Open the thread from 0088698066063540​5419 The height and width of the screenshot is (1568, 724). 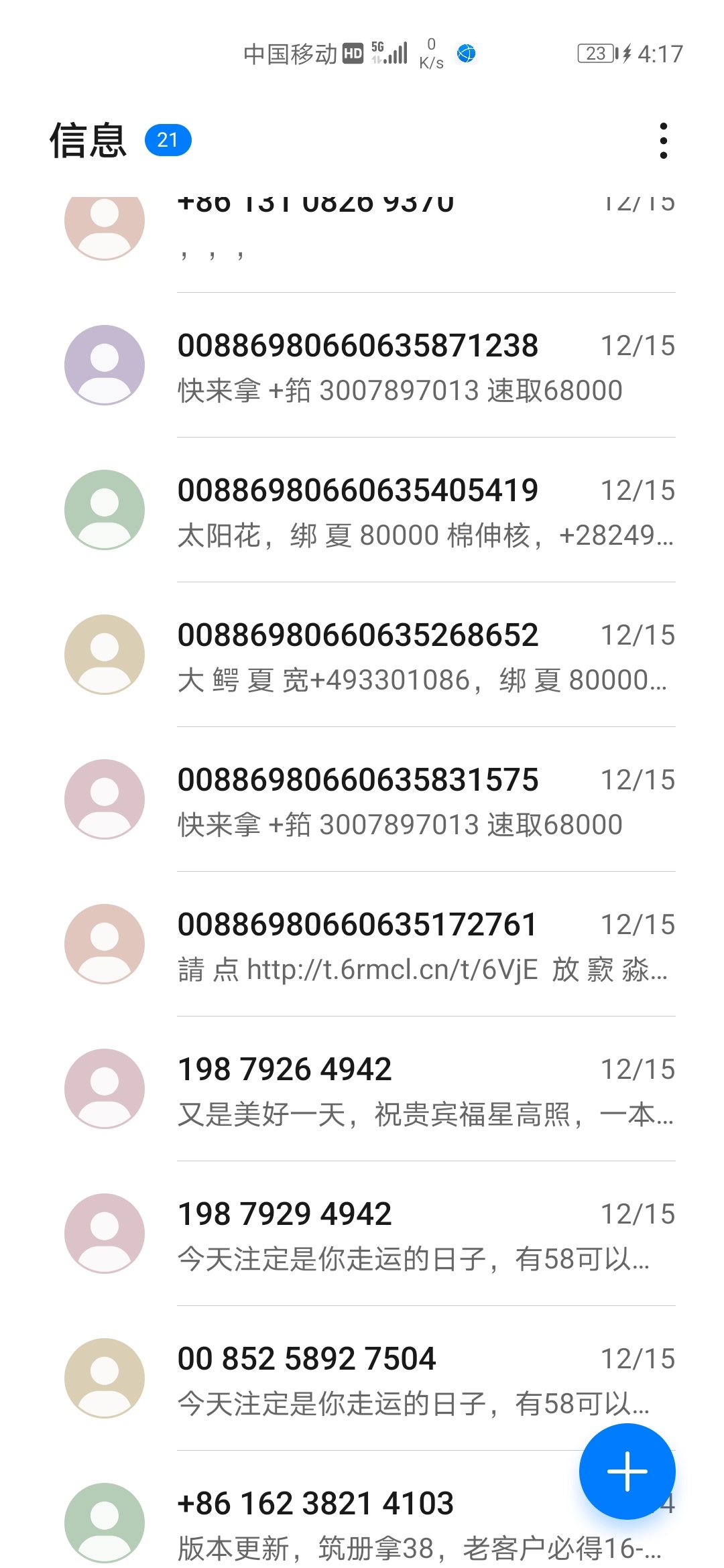(362, 510)
